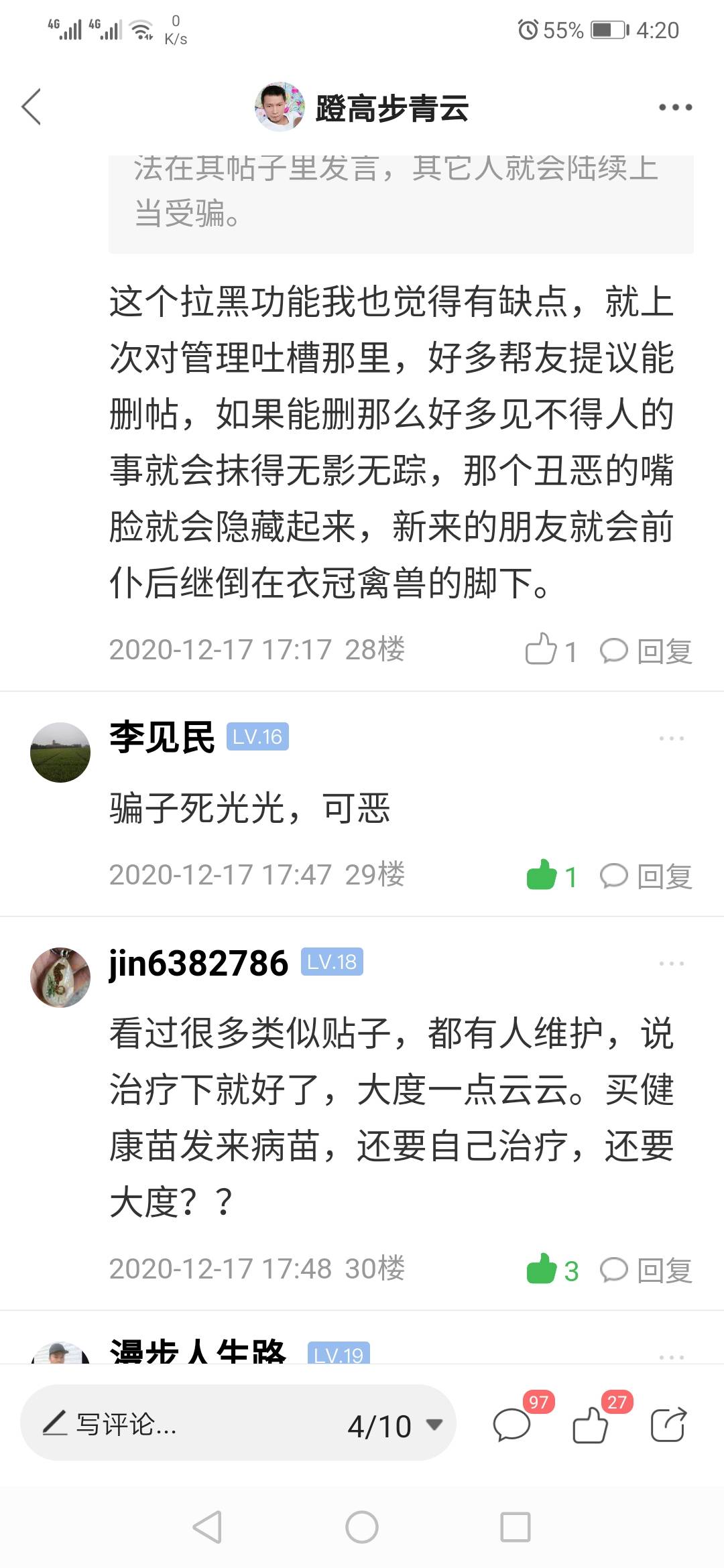Reply to 李见民's 29楼 comment

pyautogui.click(x=646, y=876)
